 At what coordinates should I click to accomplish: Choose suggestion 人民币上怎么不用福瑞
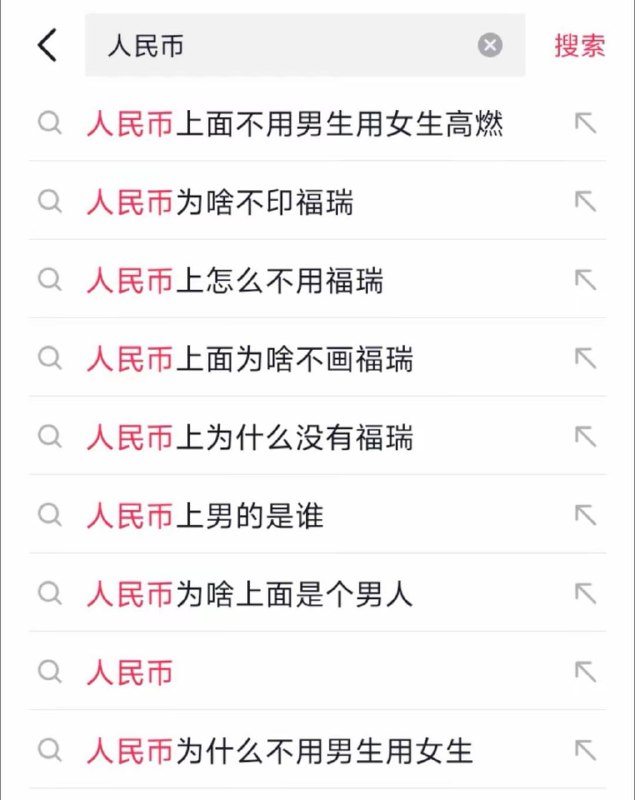pos(235,281)
